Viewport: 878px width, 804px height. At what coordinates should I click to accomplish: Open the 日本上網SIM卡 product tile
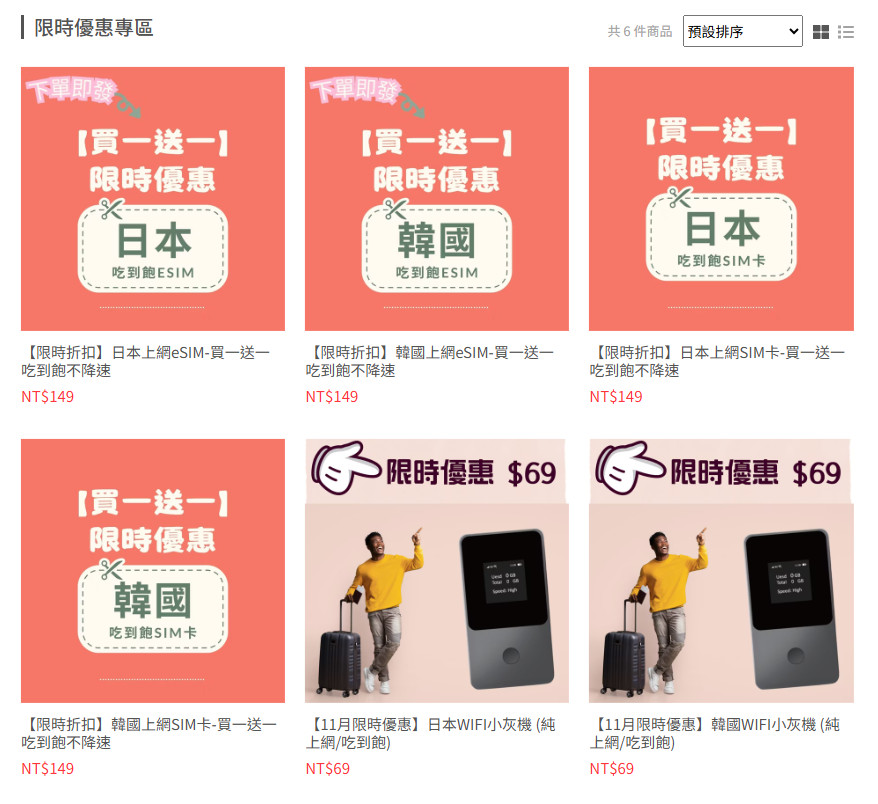point(721,199)
